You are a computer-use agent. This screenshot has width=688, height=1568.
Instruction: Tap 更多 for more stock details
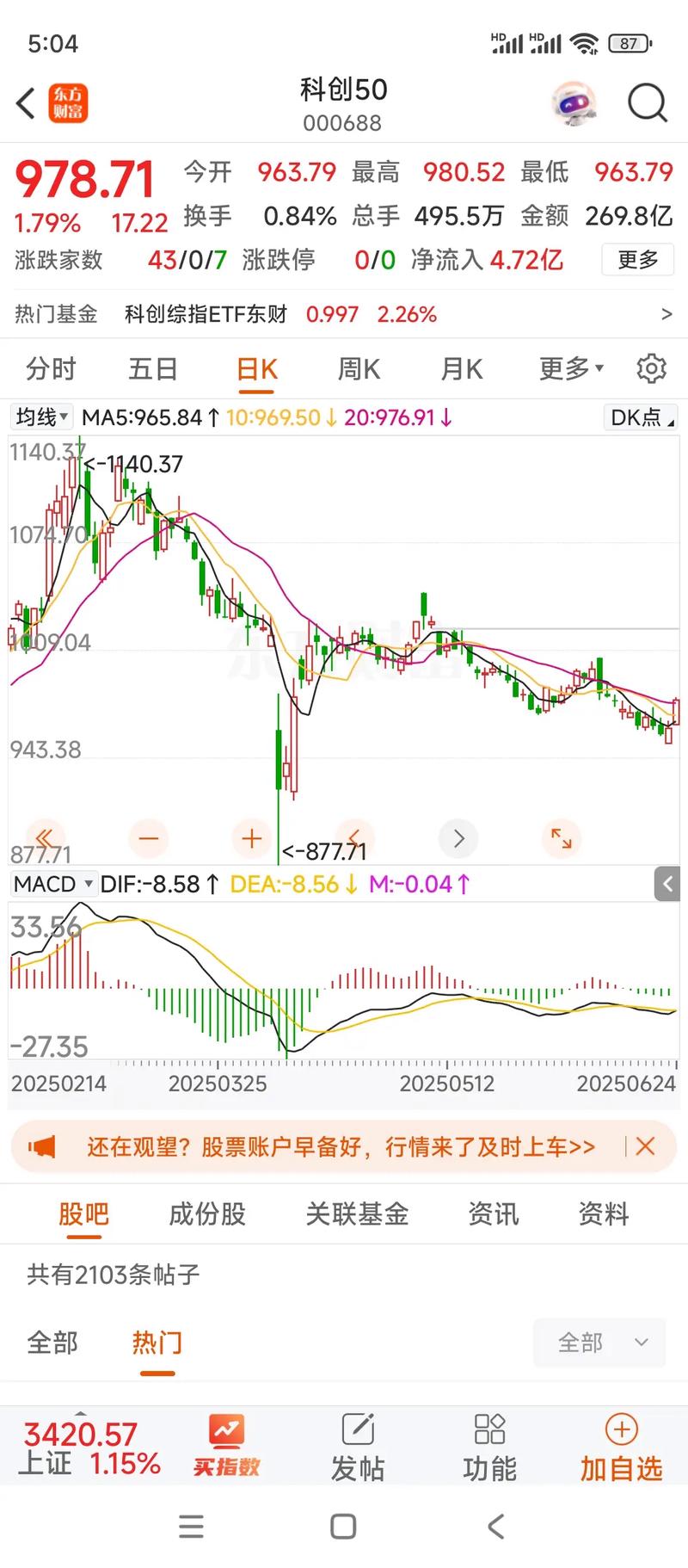point(636,259)
